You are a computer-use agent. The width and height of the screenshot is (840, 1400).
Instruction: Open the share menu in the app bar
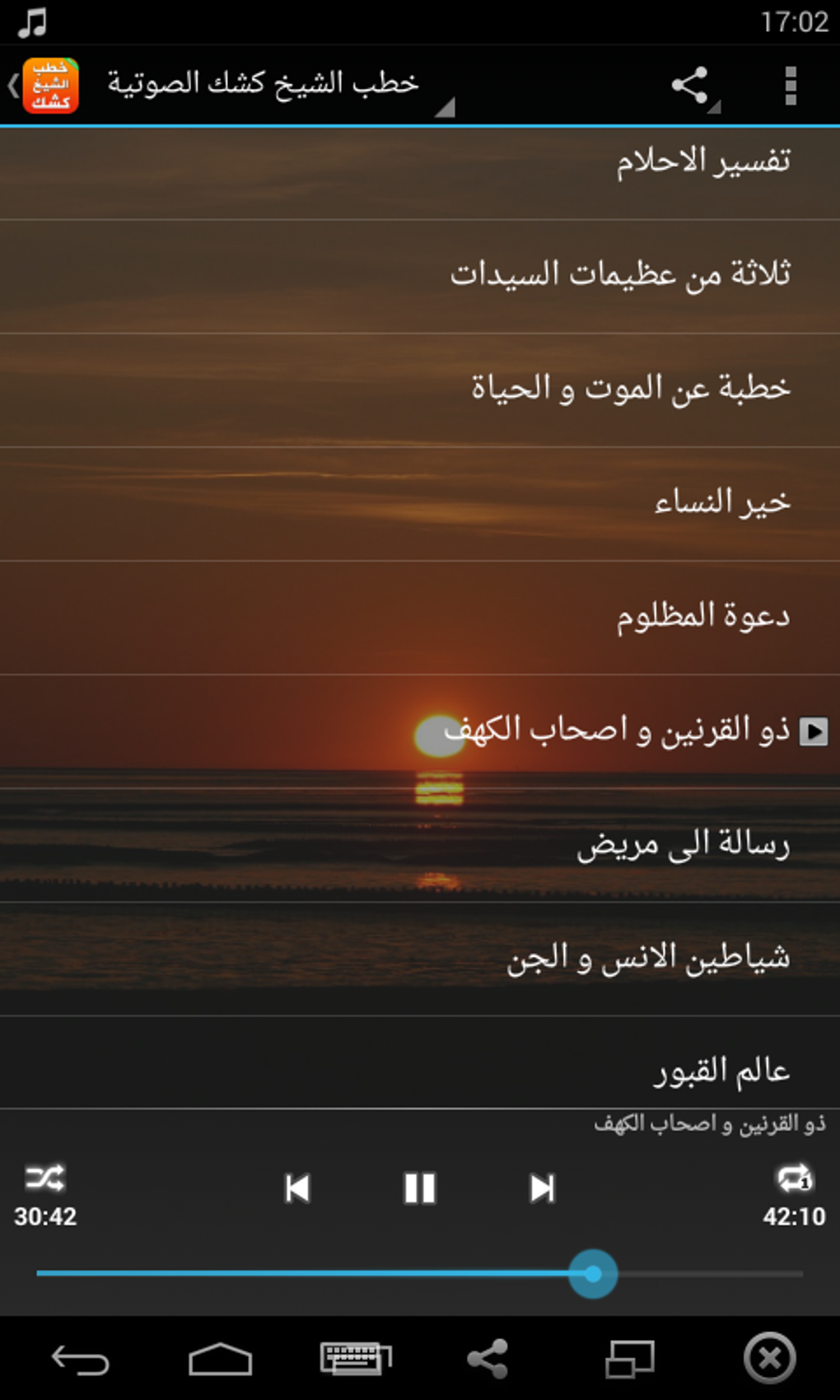point(690,85)
